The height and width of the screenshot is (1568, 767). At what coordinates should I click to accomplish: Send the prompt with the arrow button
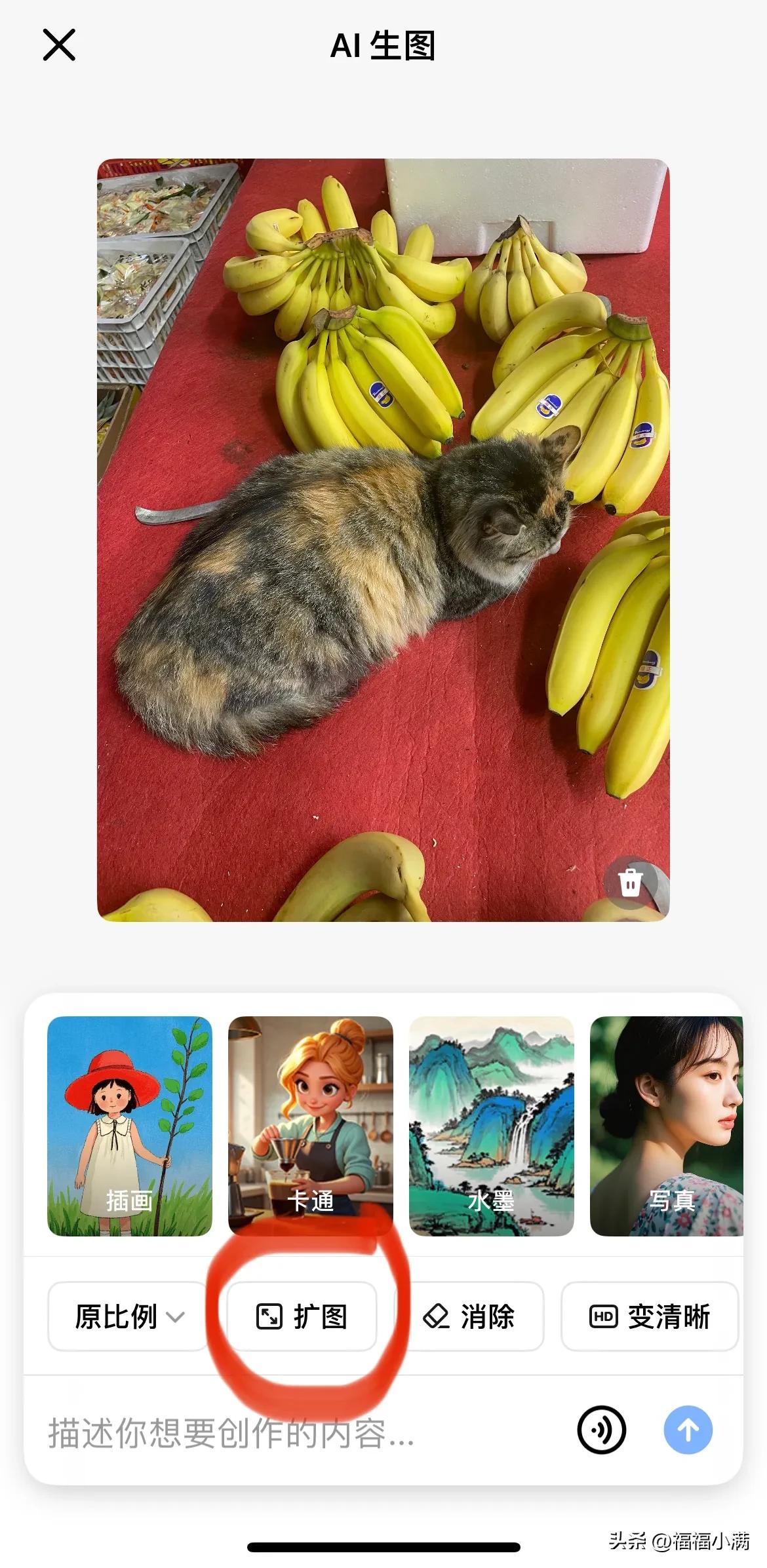click(x=688, y=1430)
